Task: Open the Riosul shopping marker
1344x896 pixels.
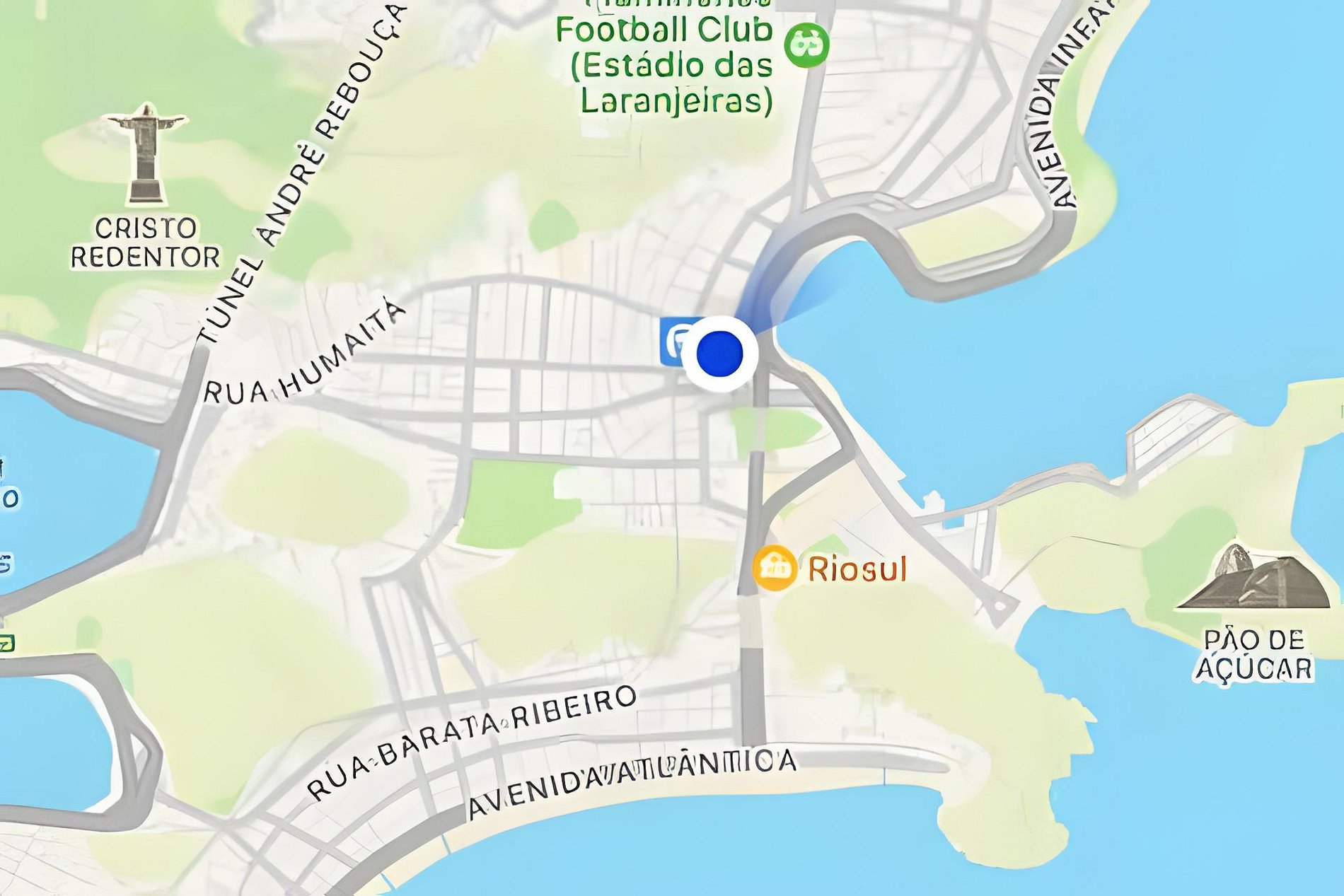Action: (775, 567)
